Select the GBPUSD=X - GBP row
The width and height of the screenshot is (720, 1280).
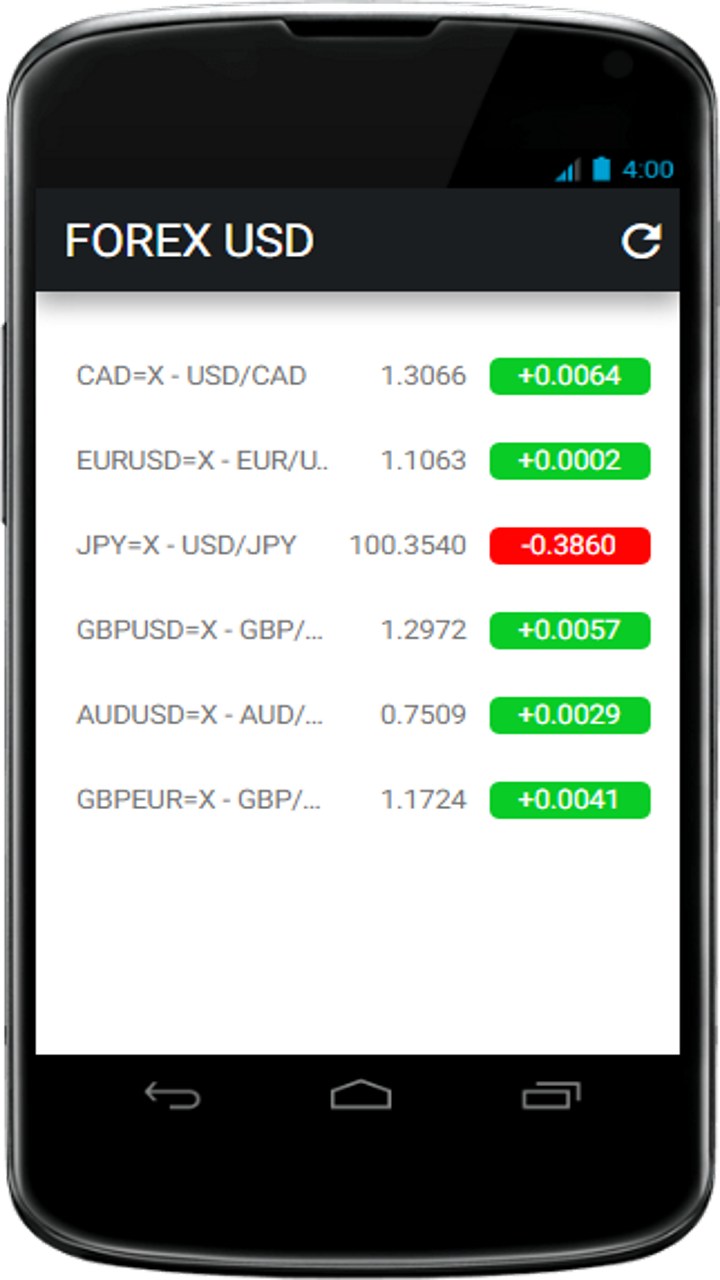(200, 630)
